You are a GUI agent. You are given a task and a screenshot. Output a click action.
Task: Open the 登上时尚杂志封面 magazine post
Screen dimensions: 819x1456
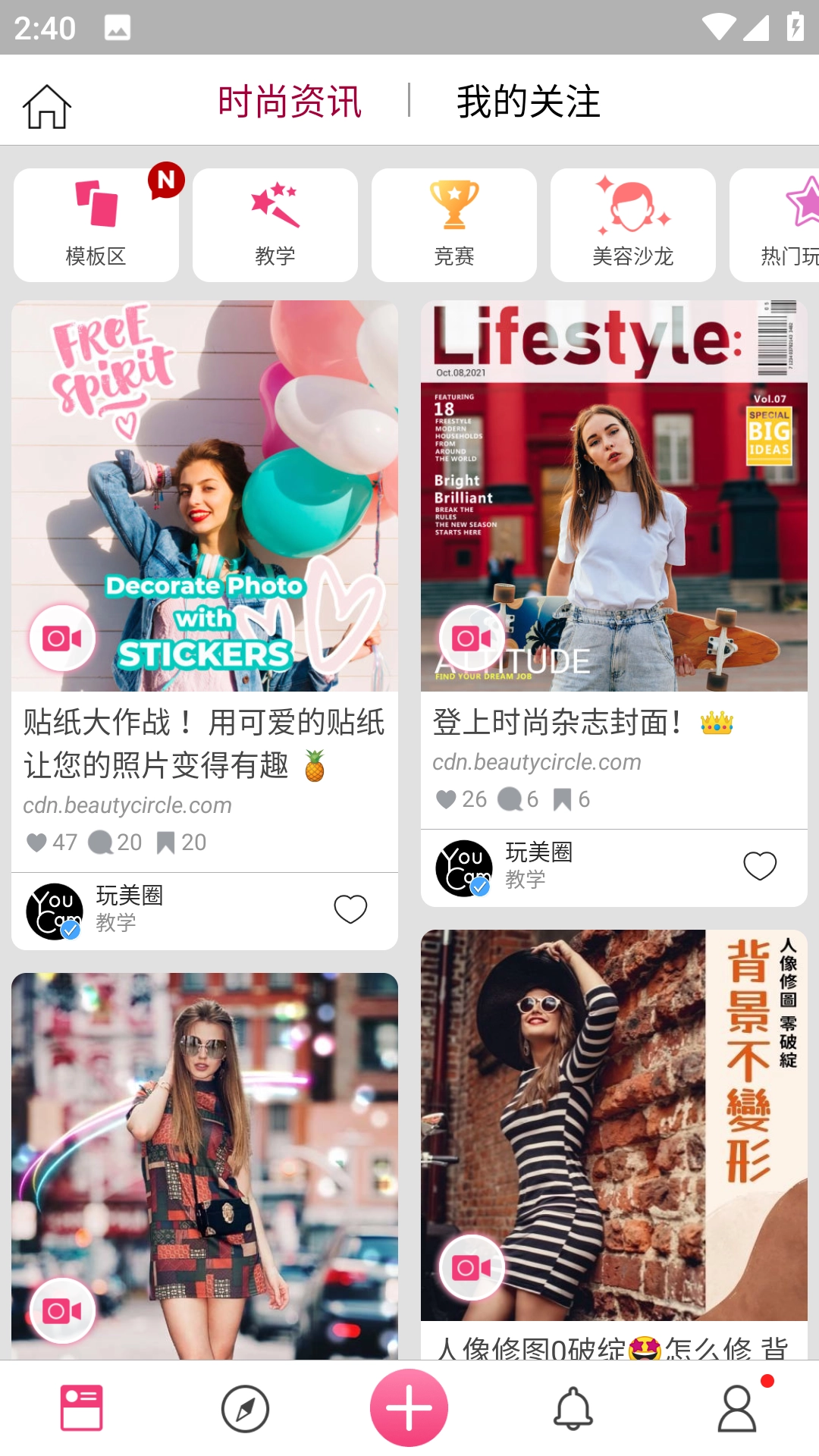coord(614,496)
